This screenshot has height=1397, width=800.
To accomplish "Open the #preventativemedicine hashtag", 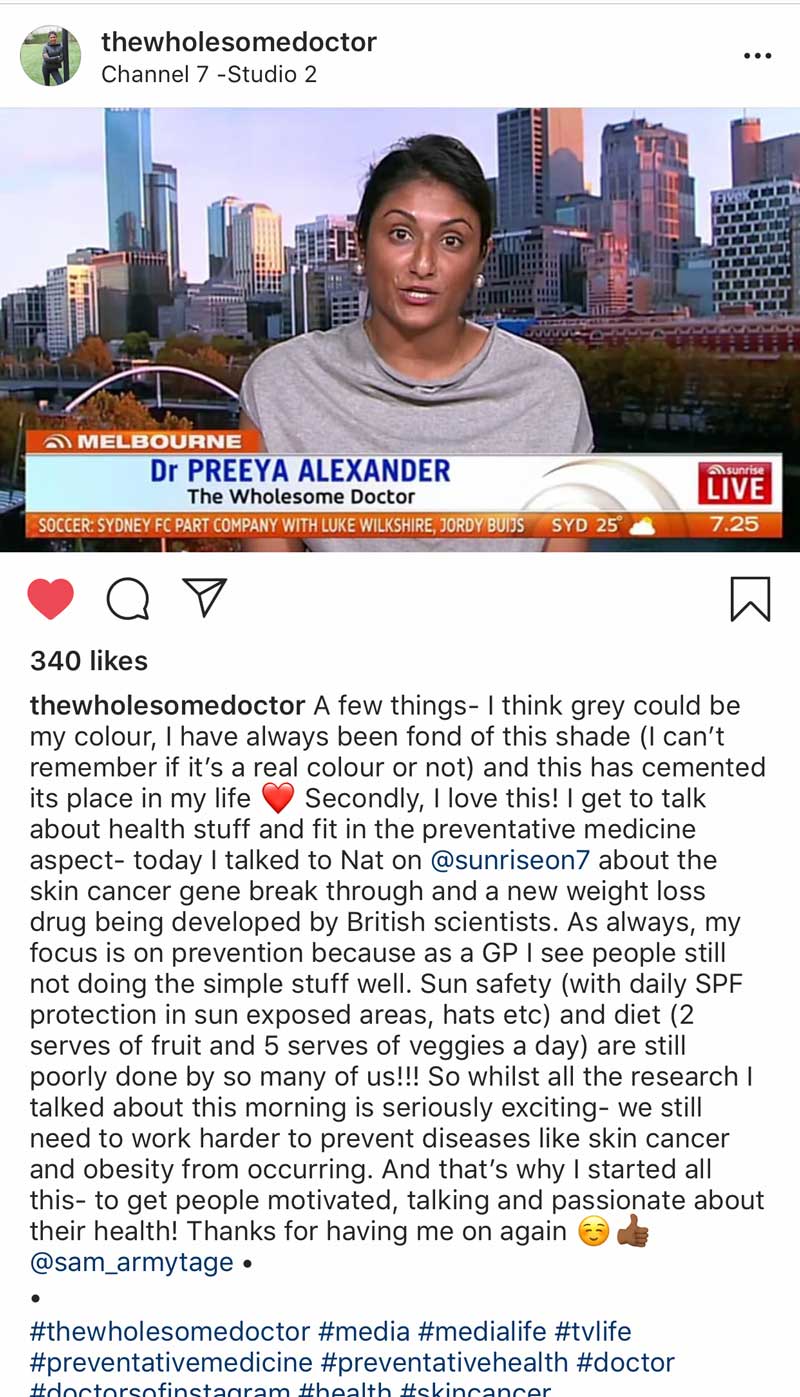I will (171, 1362).
